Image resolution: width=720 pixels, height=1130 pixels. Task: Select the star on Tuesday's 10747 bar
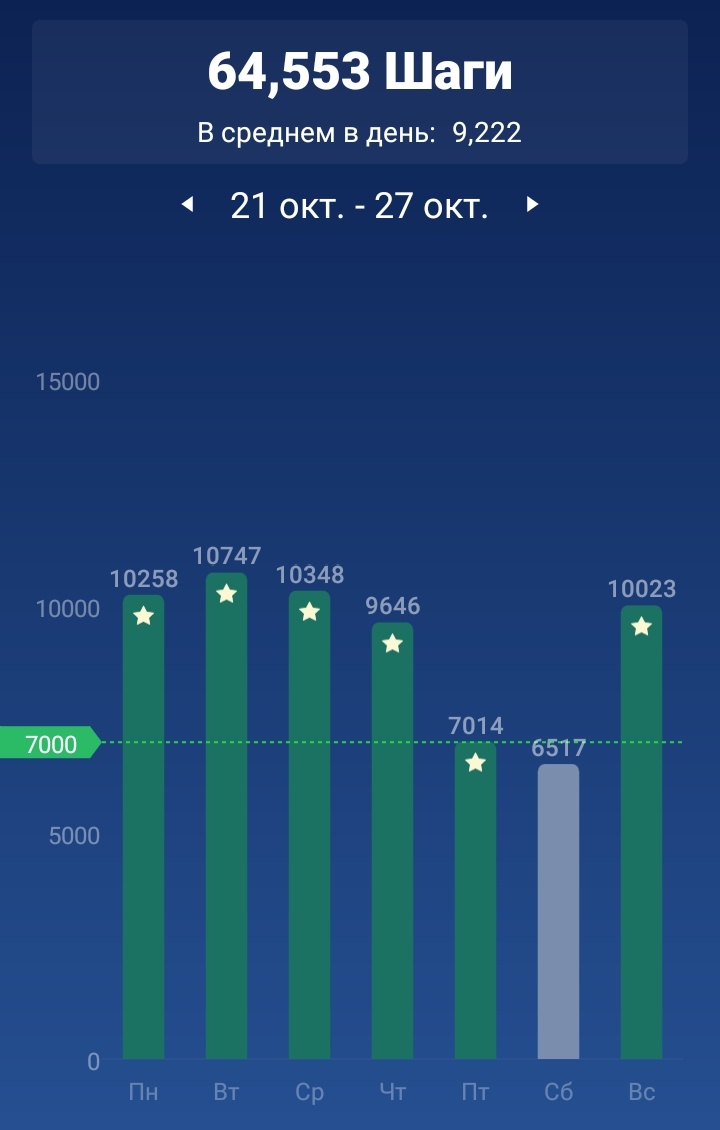226,592
